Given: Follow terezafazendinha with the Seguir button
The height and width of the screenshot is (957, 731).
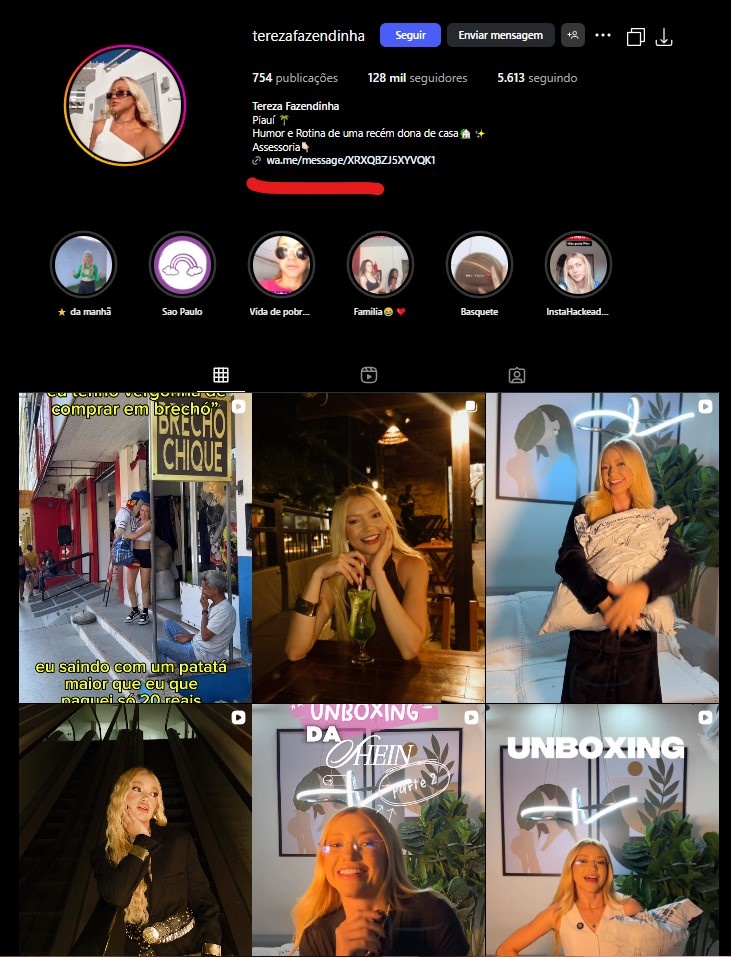Looking at the screenshot, I should (x=410, y=35).
